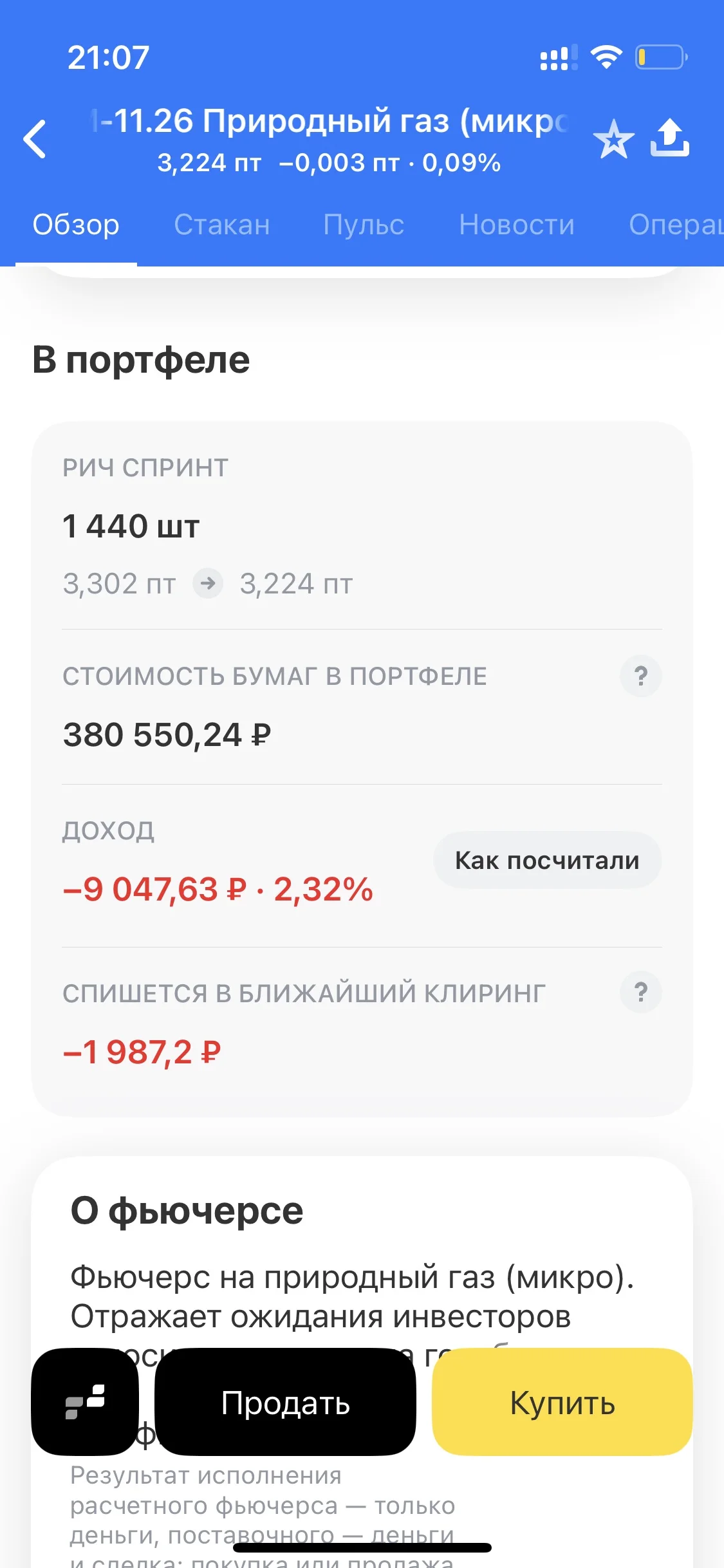Add the futures contract to favorites
The height and width of the screenshot is (1568, 724).
(x=613, y=139)
